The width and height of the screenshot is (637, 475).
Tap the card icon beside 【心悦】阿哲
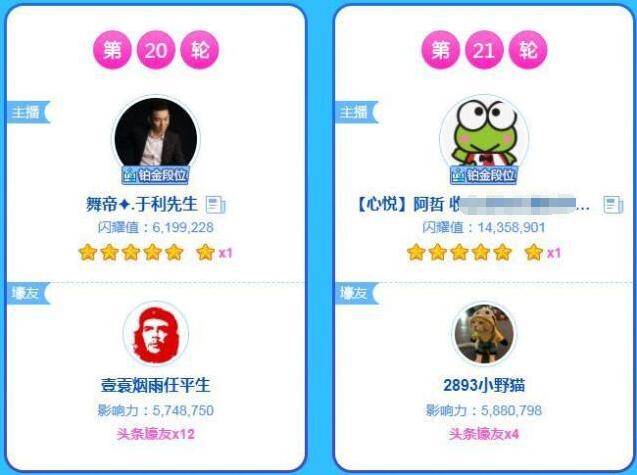coord(613,205)
